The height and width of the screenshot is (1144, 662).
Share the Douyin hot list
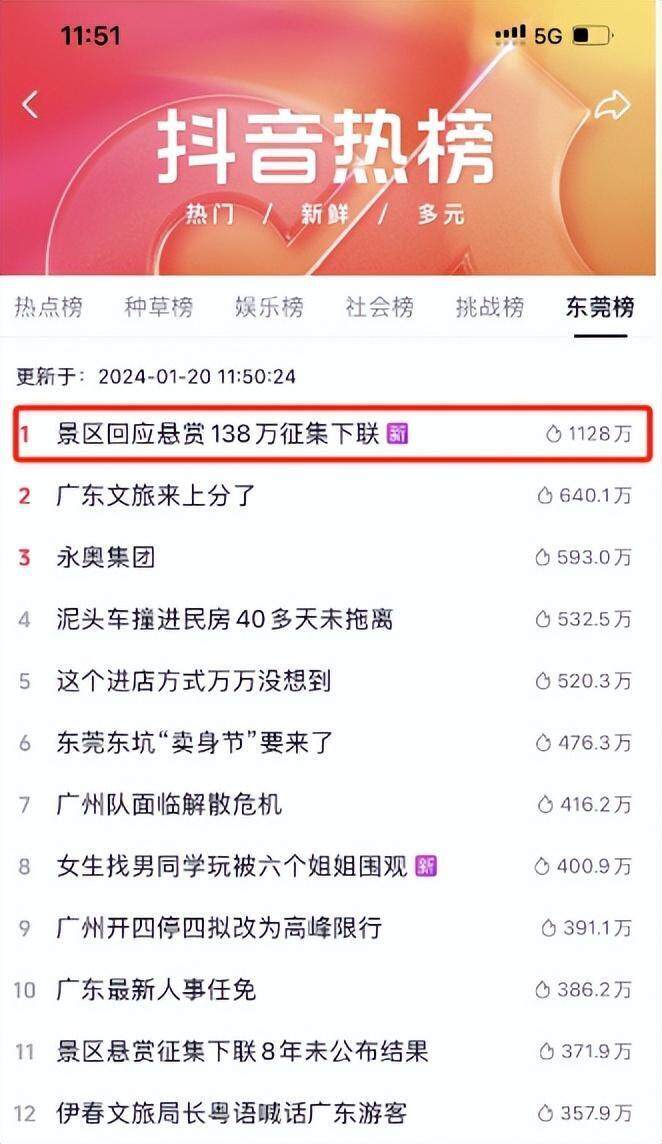tap(612, 106)
